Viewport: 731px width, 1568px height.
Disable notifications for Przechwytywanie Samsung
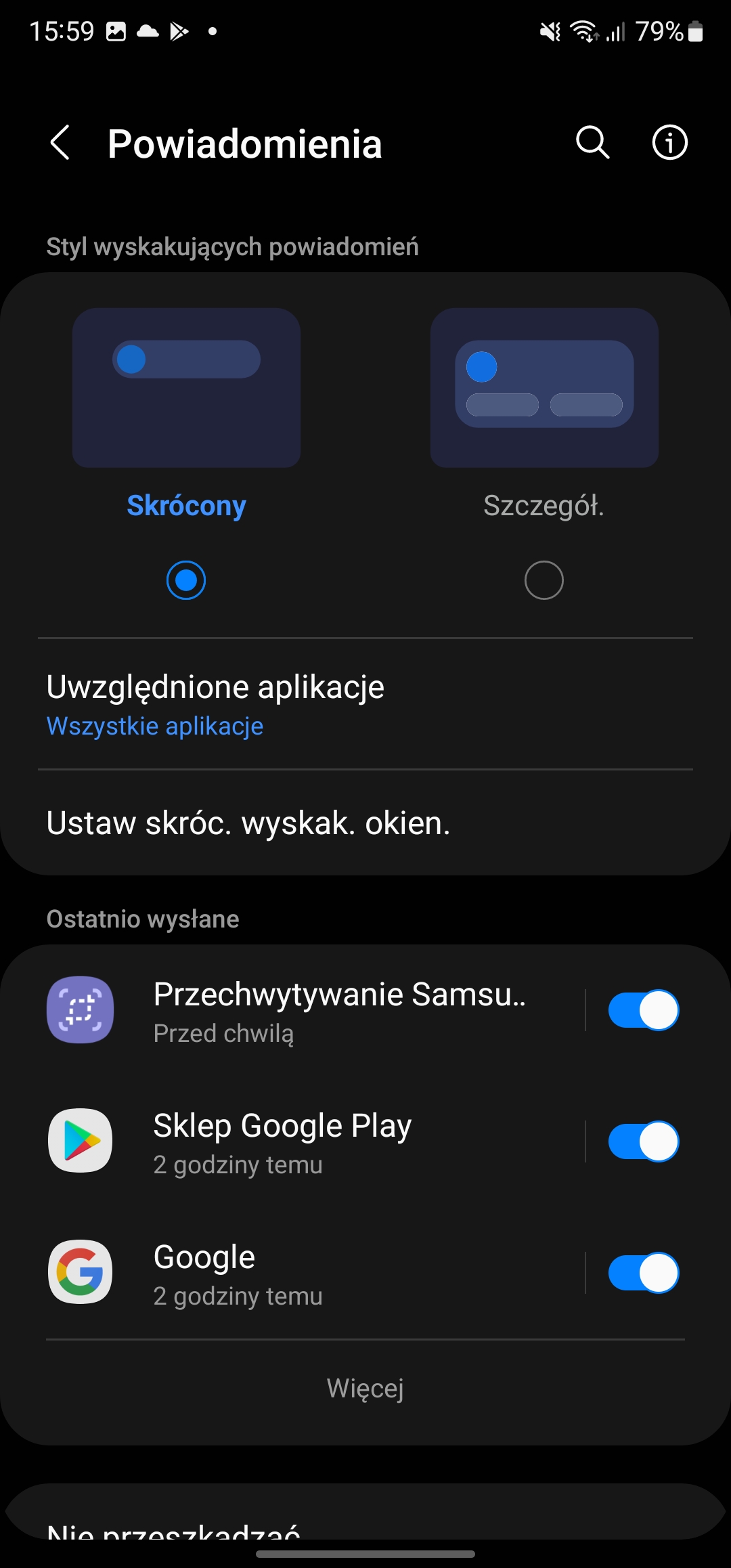[x=643, y=1010]
